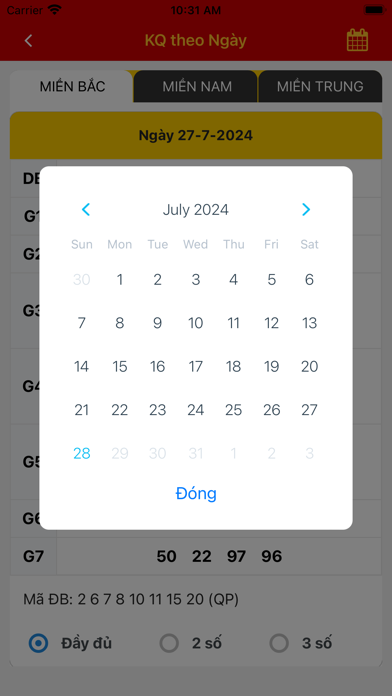Pick the highlighted date 28
The width and height of the screenshot is (392, 696).
pos(82,453)
